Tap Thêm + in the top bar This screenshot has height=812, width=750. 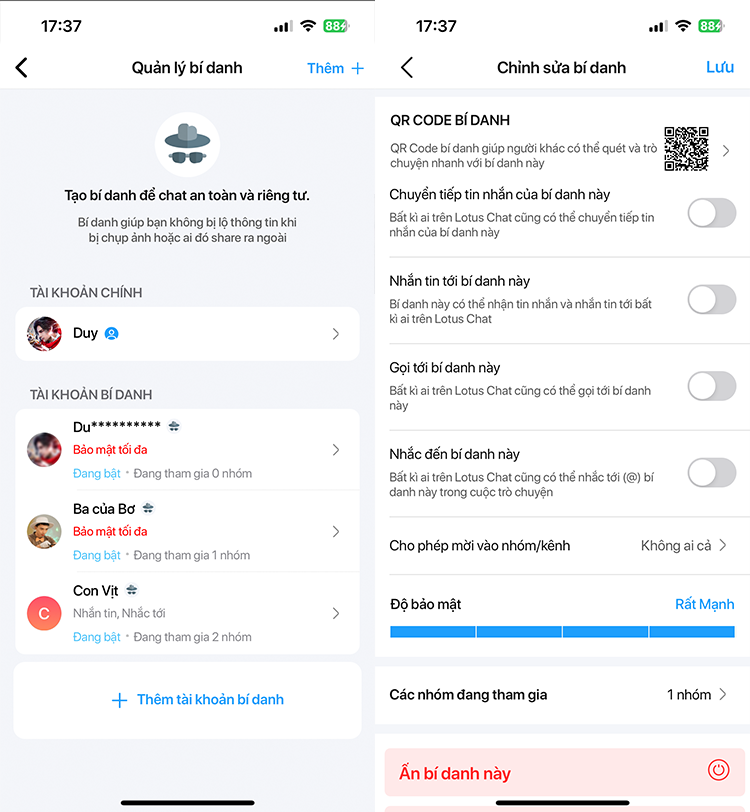(335, 68)
